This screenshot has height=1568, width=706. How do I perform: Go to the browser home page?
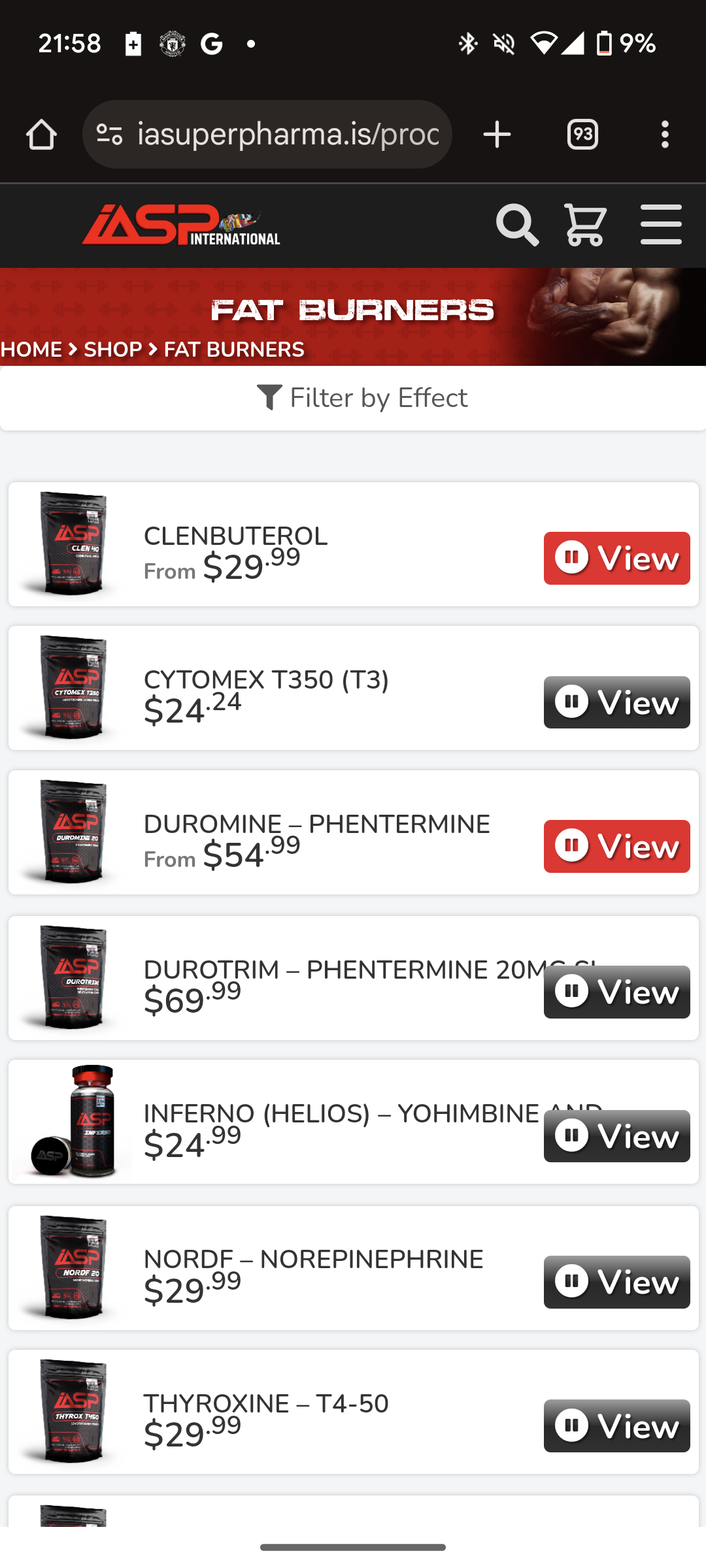pos(41,135)
